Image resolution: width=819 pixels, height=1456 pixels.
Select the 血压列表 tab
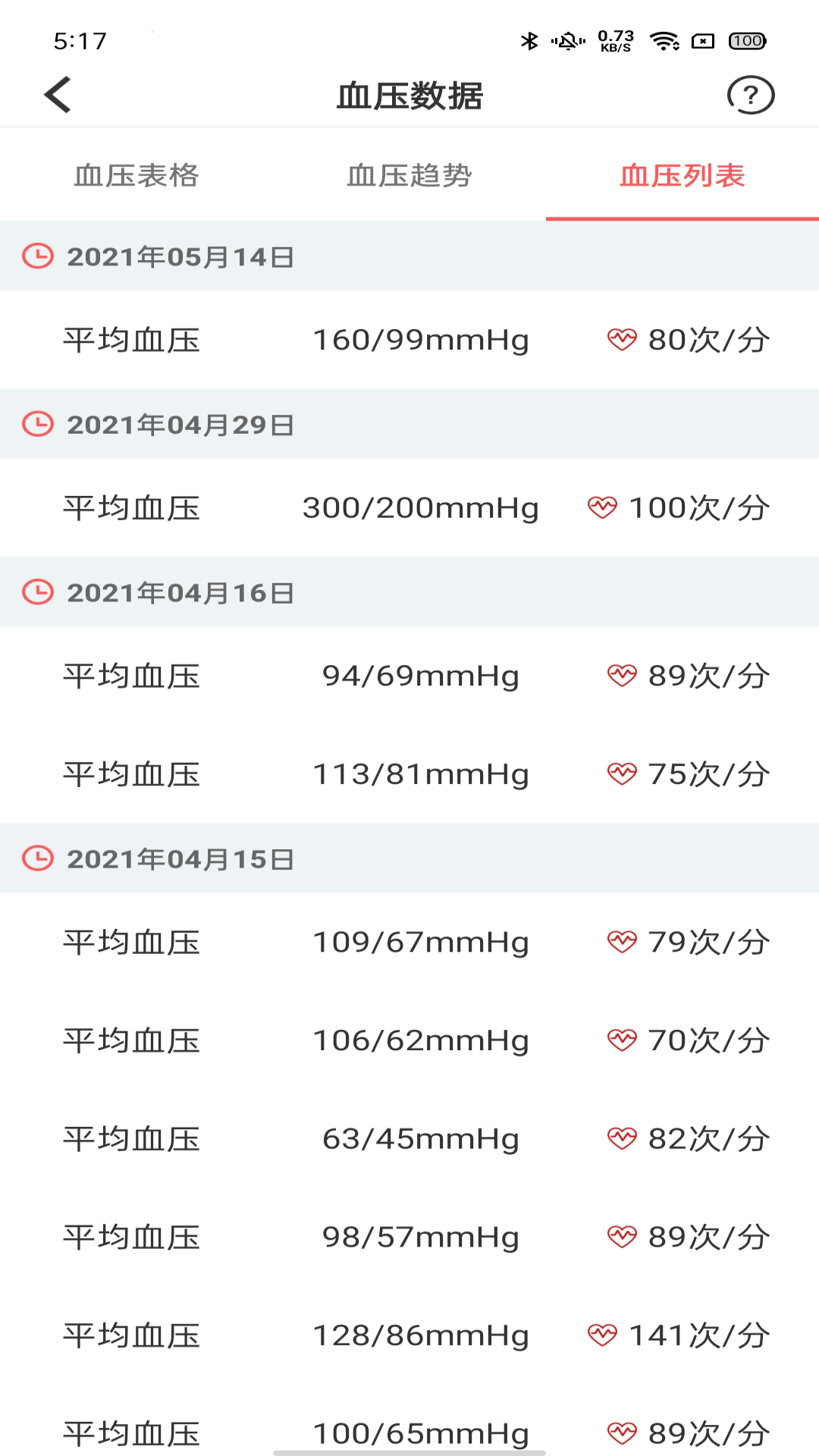click(x=682, y=176)
